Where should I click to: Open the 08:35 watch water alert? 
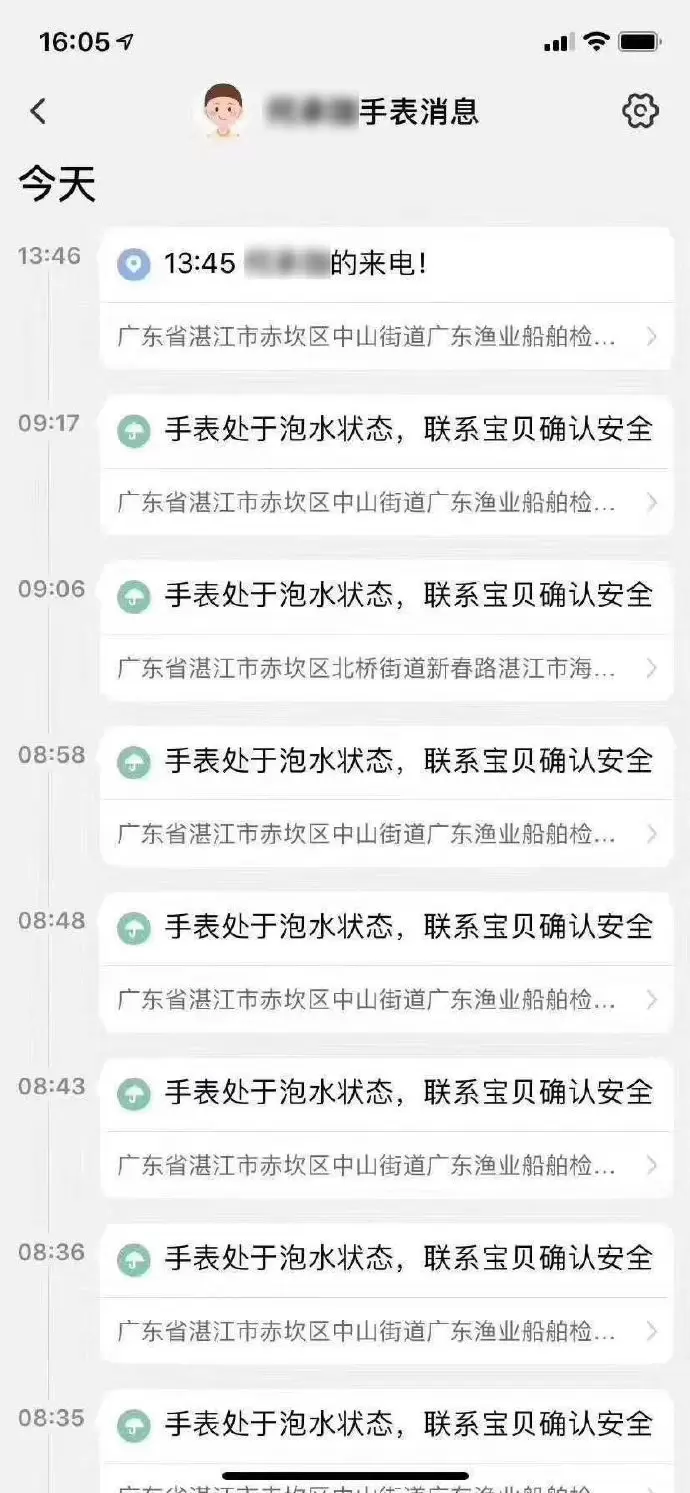click(386, 1424)
